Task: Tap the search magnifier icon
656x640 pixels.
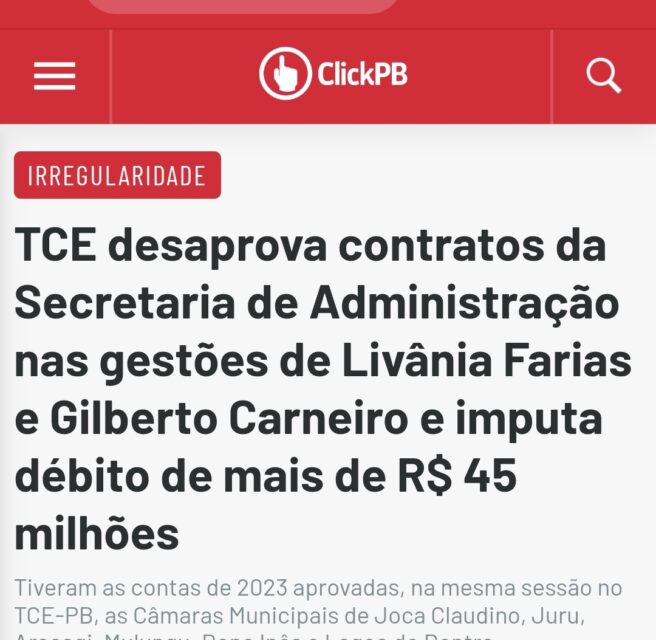Action: click(x=603, y=76)
